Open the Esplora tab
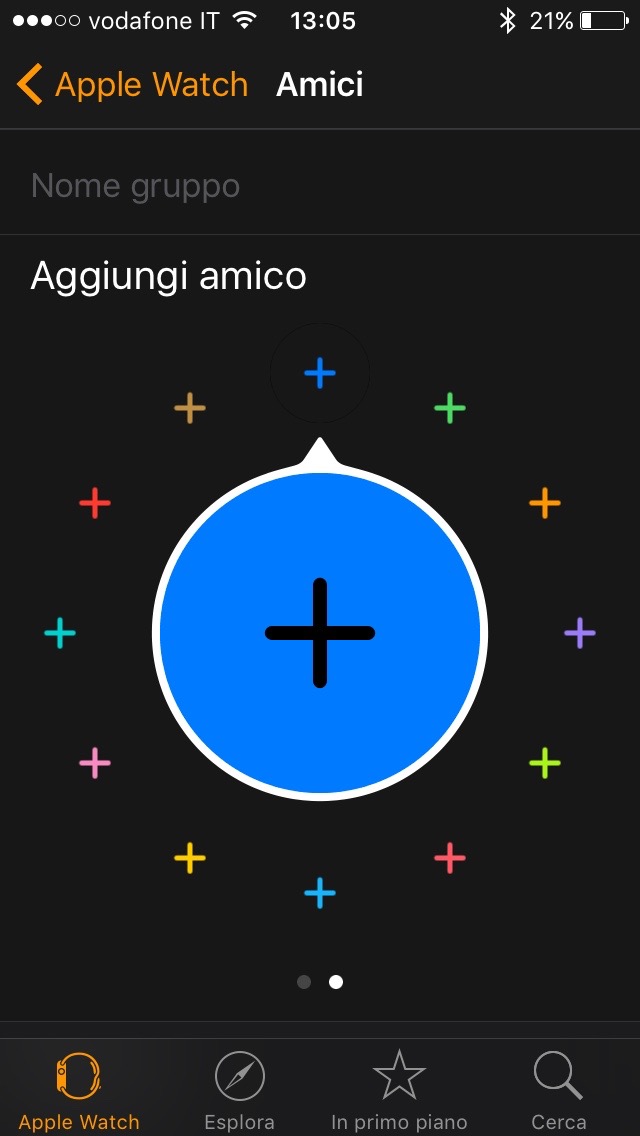The height and width of the screenshot is (1136, 640). pos(240,1090)
